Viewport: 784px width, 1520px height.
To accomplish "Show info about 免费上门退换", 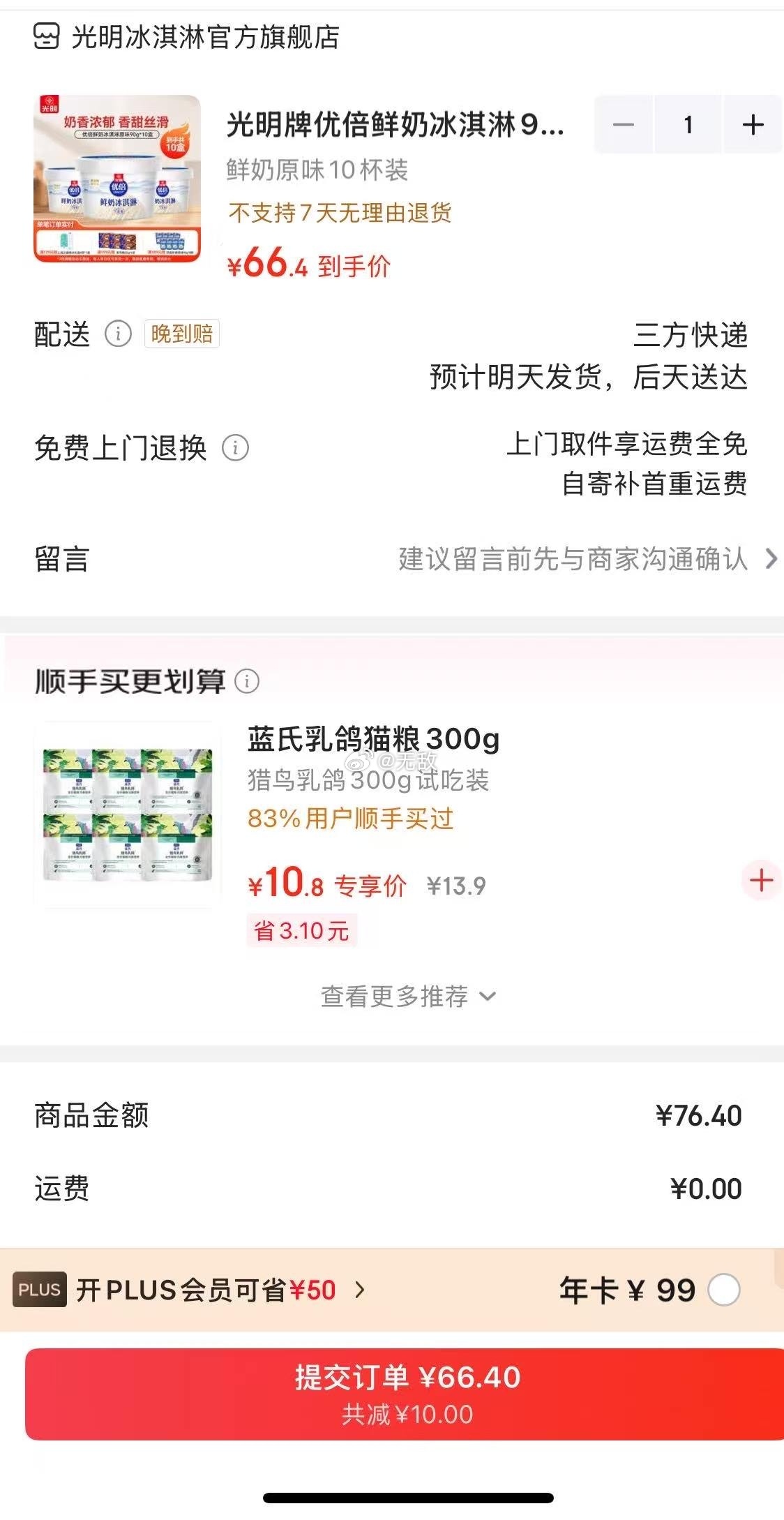I will point(235,448).
